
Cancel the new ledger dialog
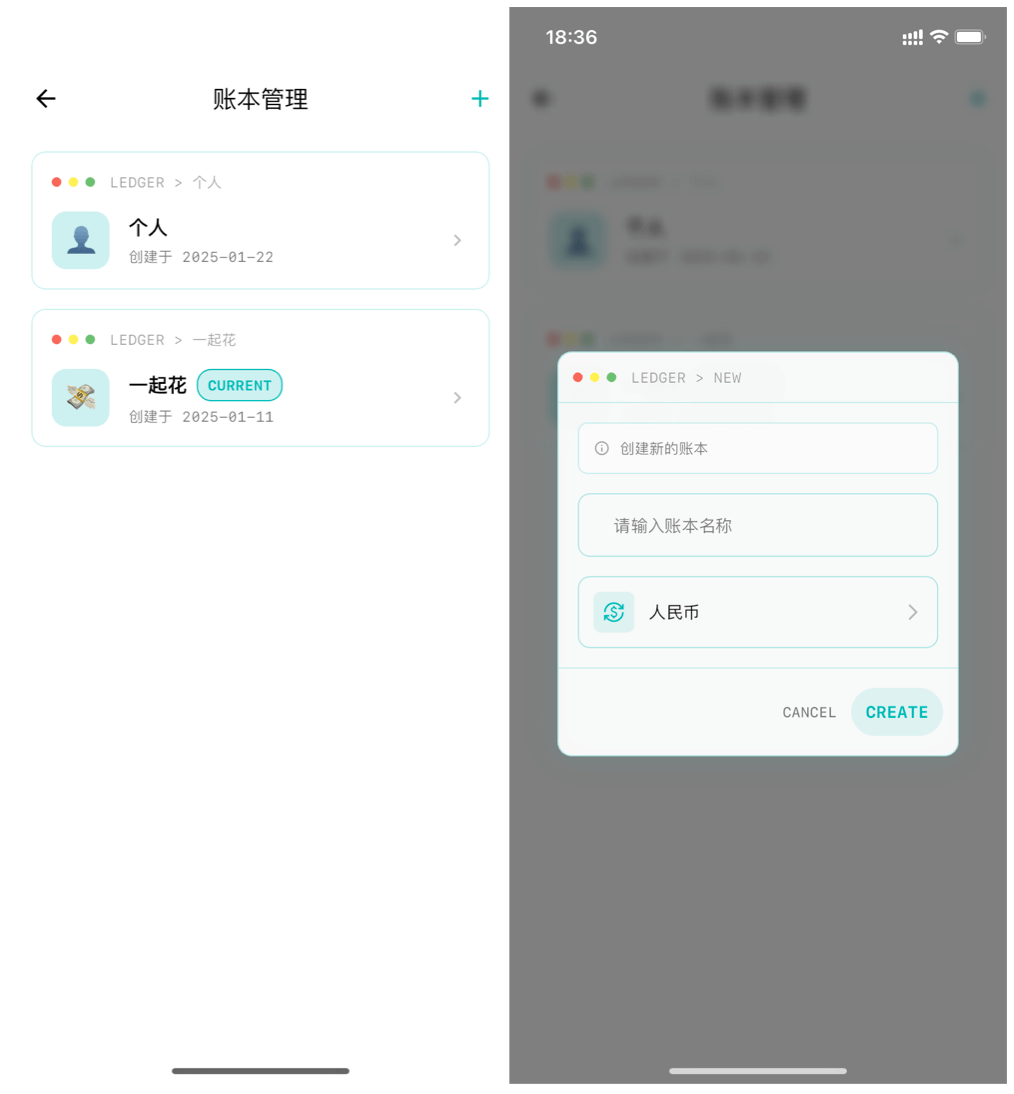[808, 712]
